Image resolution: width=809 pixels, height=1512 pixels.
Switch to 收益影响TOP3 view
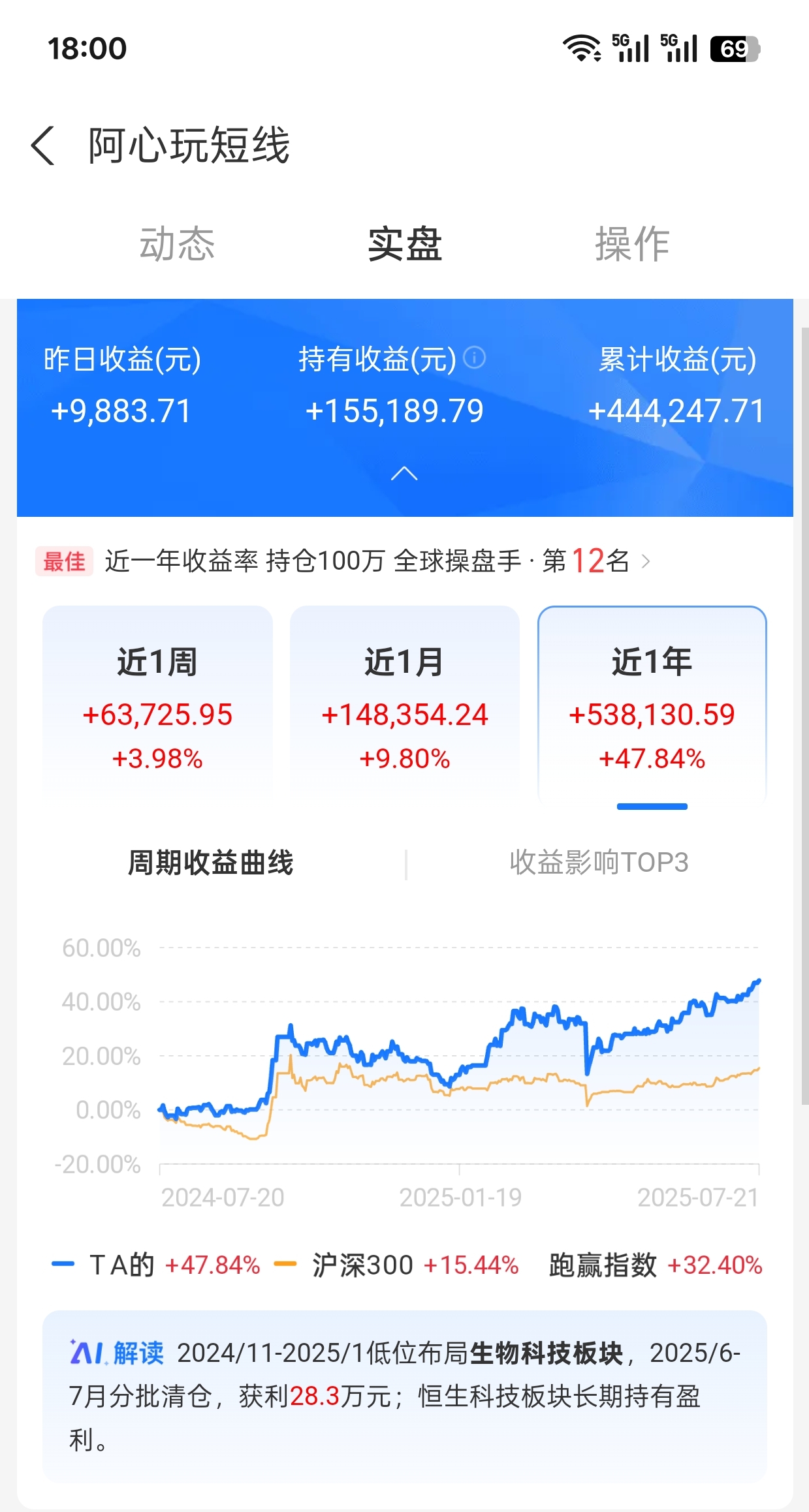pyautogui.click(x=599, y=863)
